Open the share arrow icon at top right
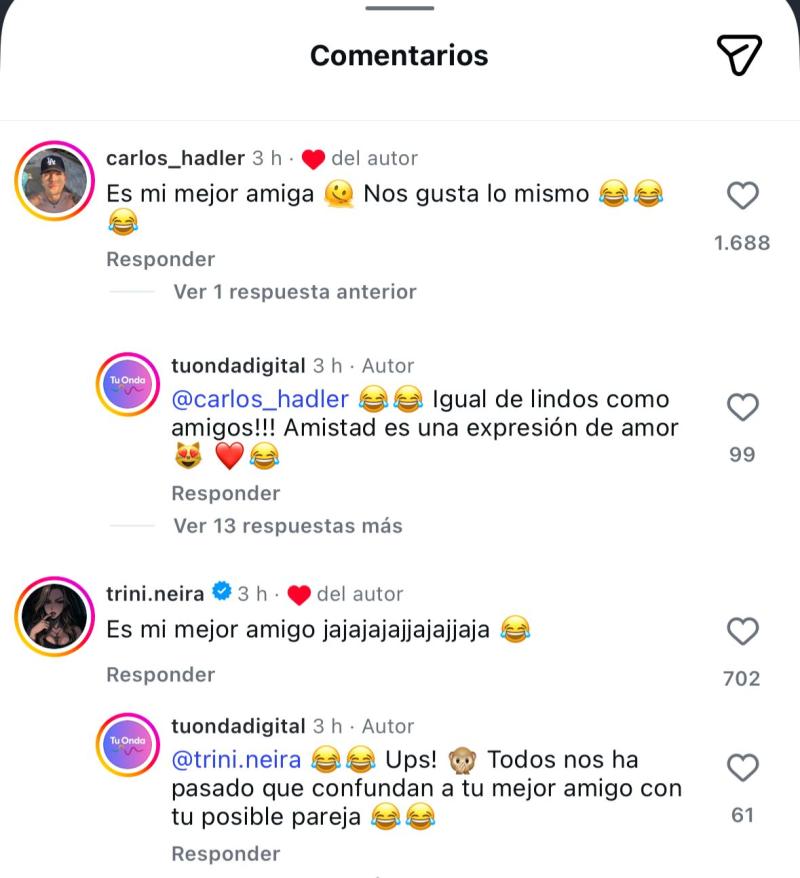This screenshot has width=800, height=878. coord(741,57)
